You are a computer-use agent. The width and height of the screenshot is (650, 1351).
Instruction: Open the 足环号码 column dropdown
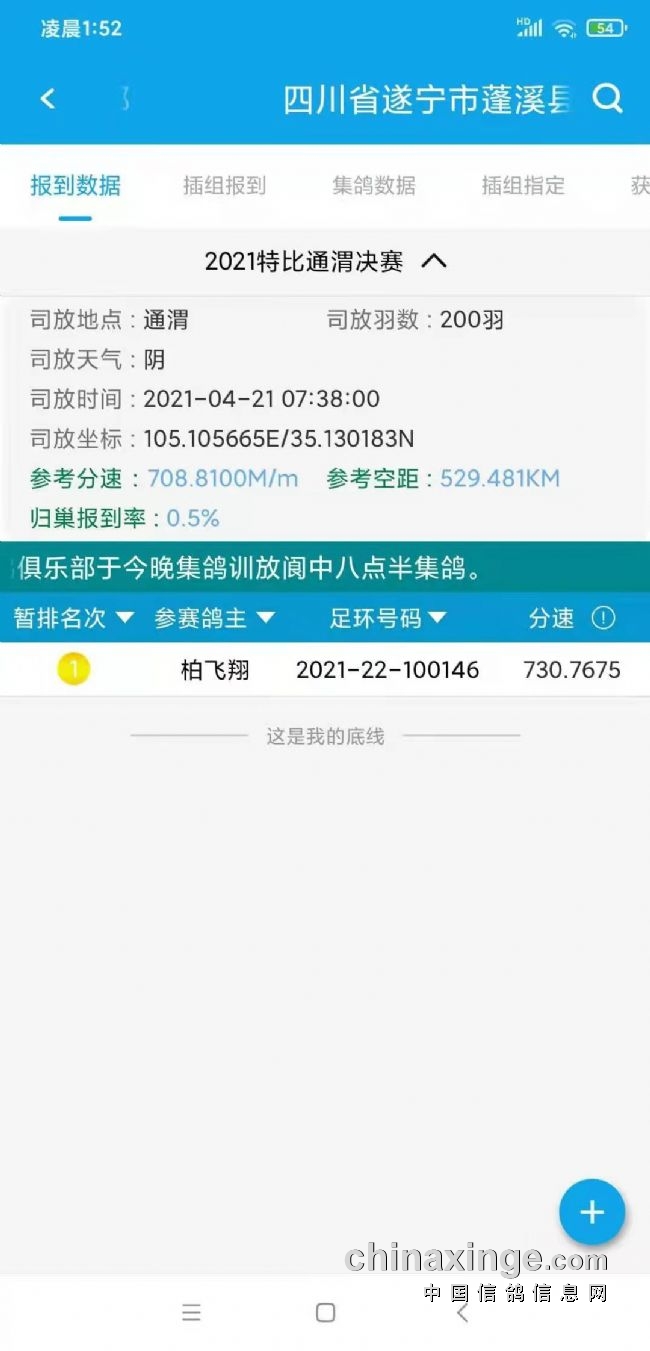(x=388, y=618)
